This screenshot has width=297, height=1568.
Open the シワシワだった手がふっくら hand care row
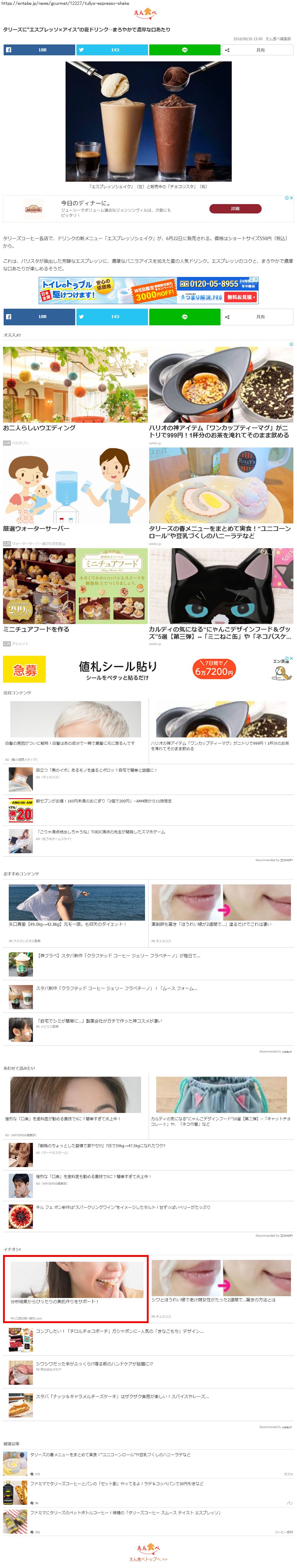(x=94, y=1364)
